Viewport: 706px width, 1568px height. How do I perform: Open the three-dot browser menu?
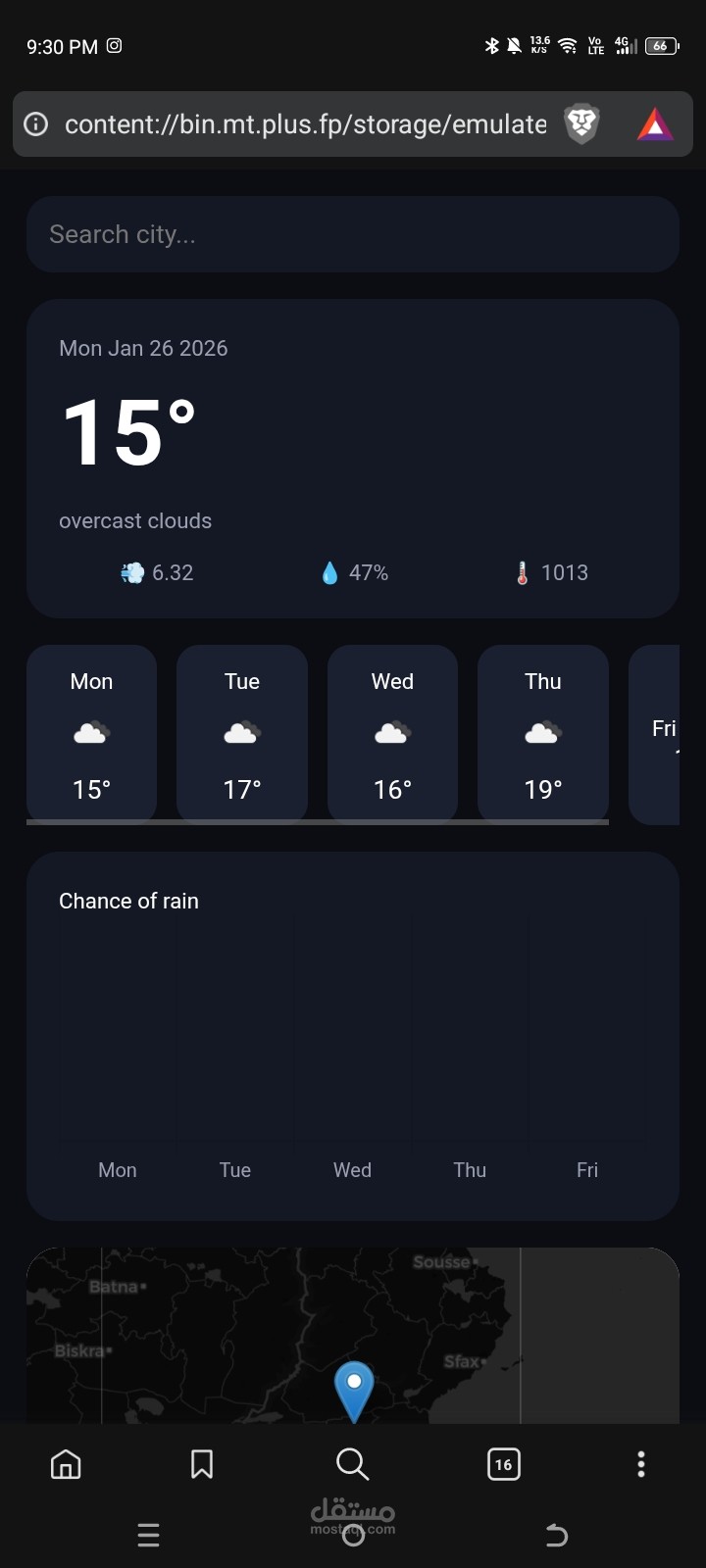coord(640,1464)
